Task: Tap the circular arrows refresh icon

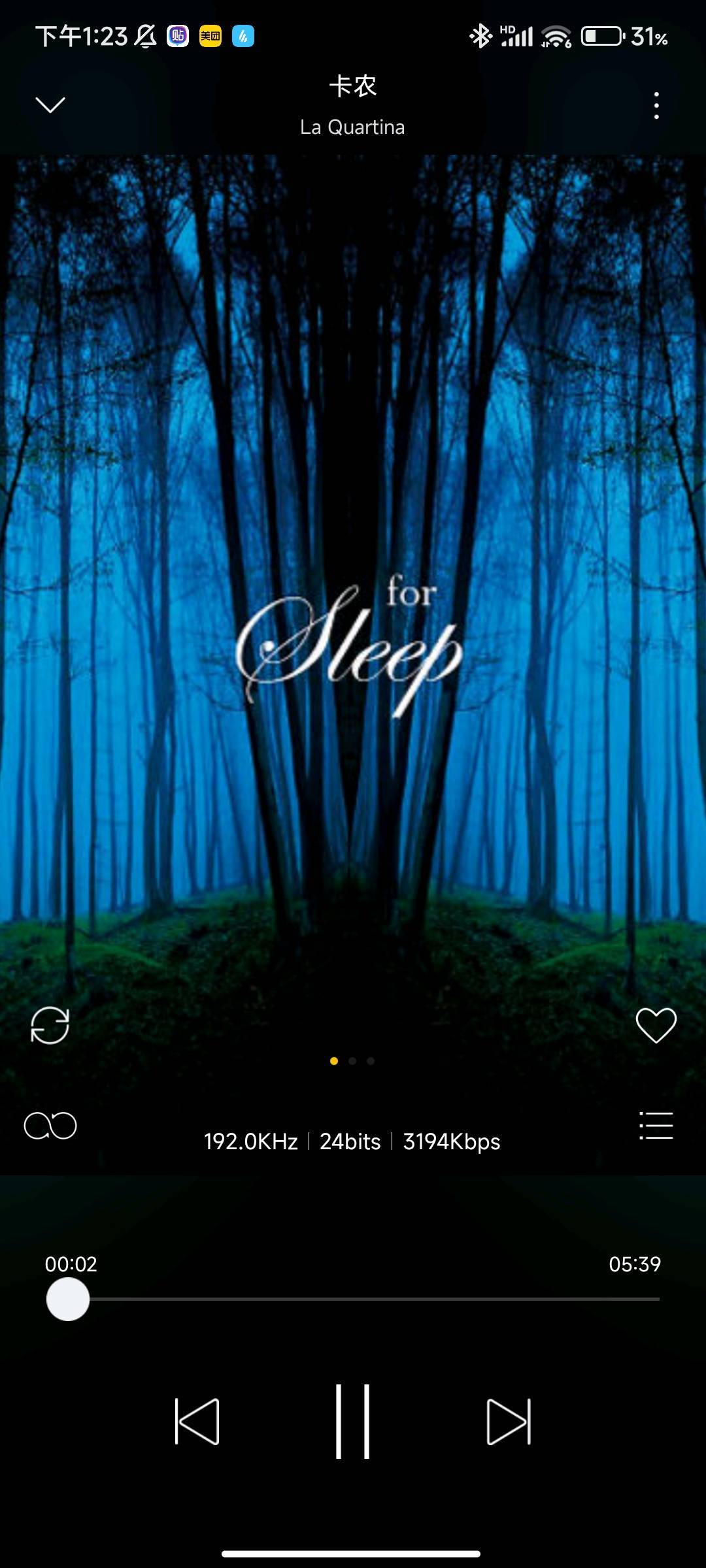Action: [x=50, y=1025]
